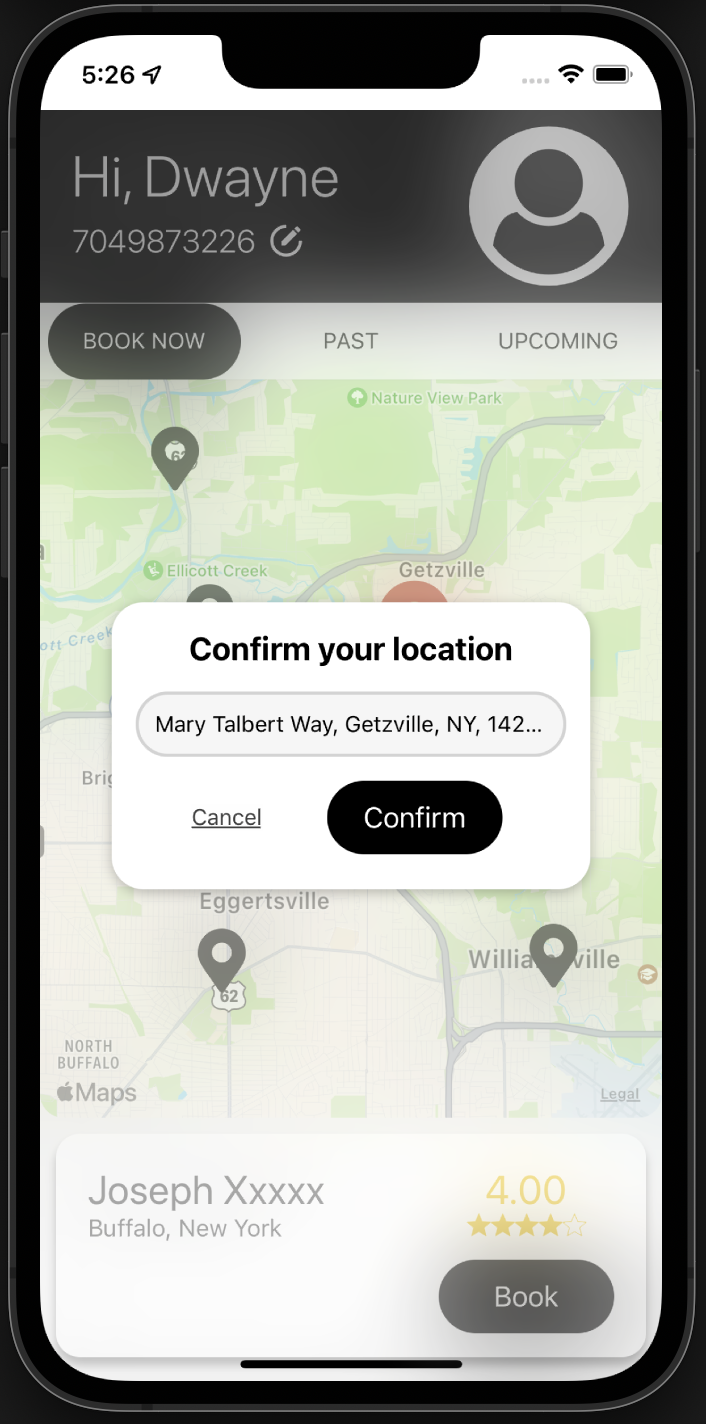Image resolution: width=706 pixels, height=1424 pixels.
Task: Select the map pin near Eggertsville
Action: tap(222, 960)
